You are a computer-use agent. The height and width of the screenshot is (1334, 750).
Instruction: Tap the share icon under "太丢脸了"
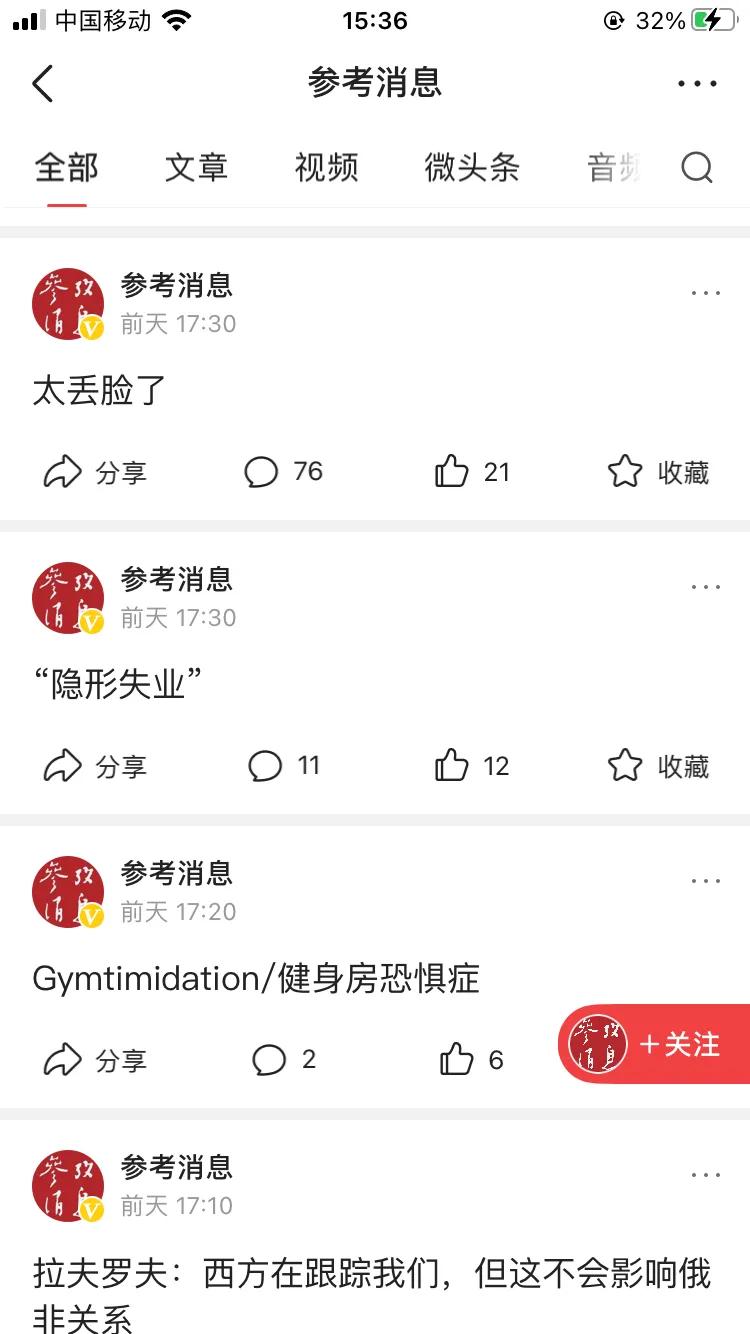95,472
